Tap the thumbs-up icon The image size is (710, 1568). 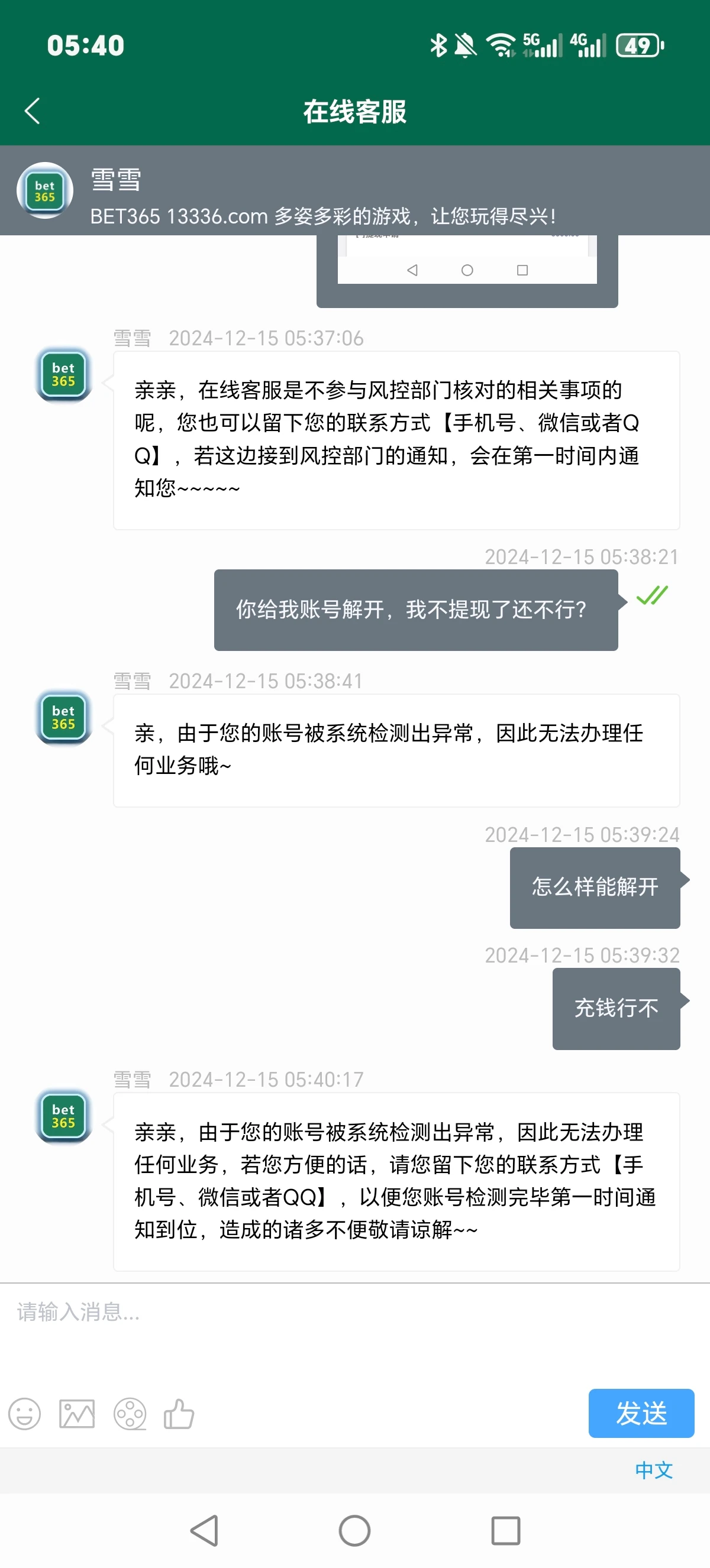[x=180, y=1414]
